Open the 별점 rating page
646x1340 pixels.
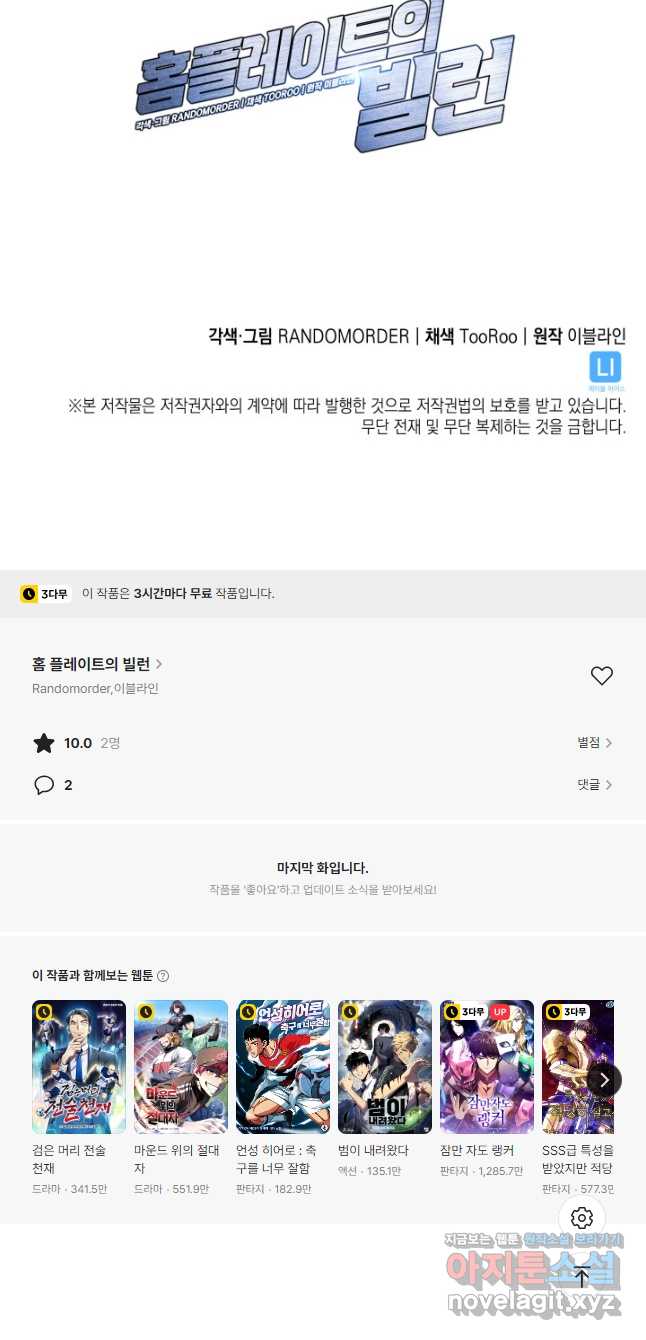(594, 743)
